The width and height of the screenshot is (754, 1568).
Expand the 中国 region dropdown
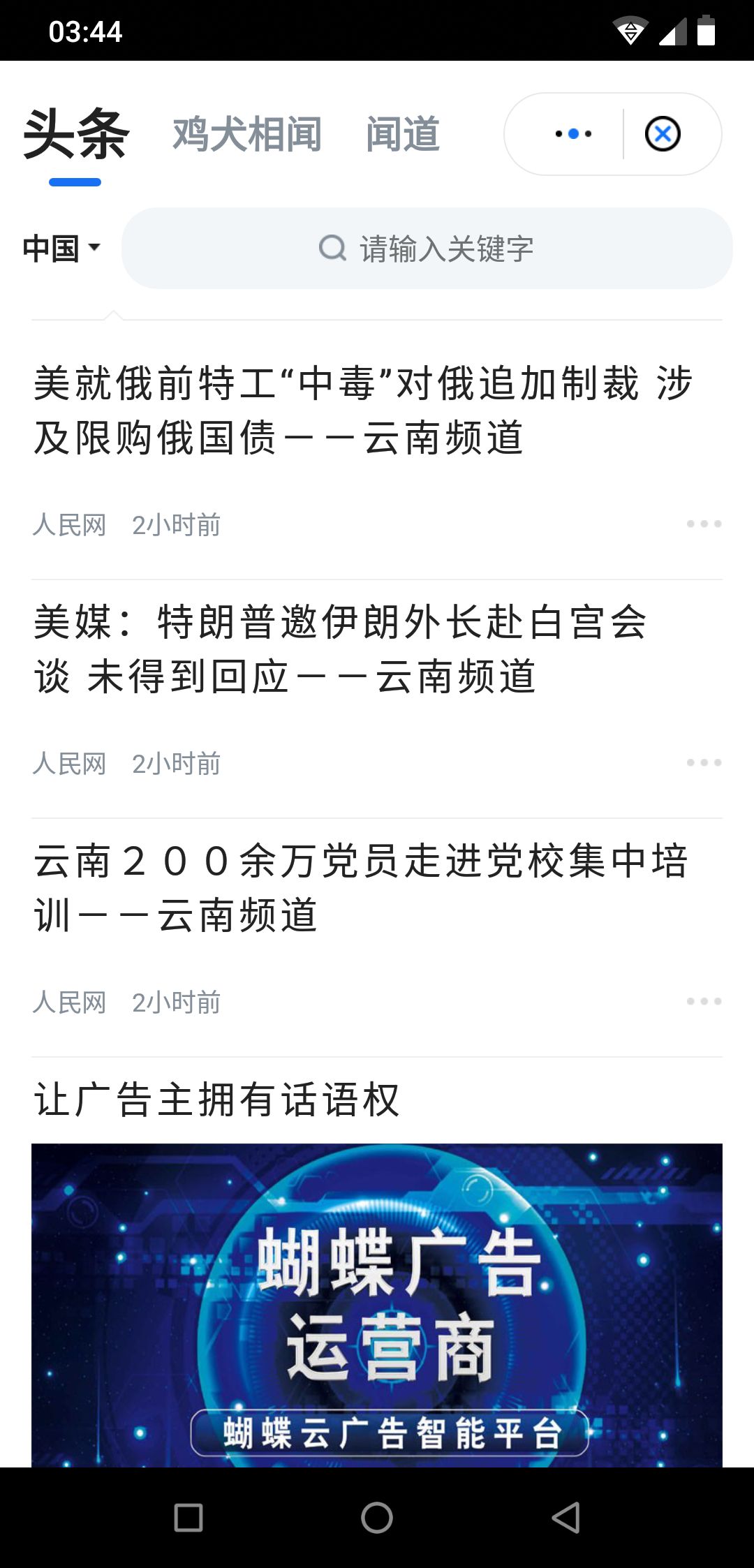pos(61,249)
